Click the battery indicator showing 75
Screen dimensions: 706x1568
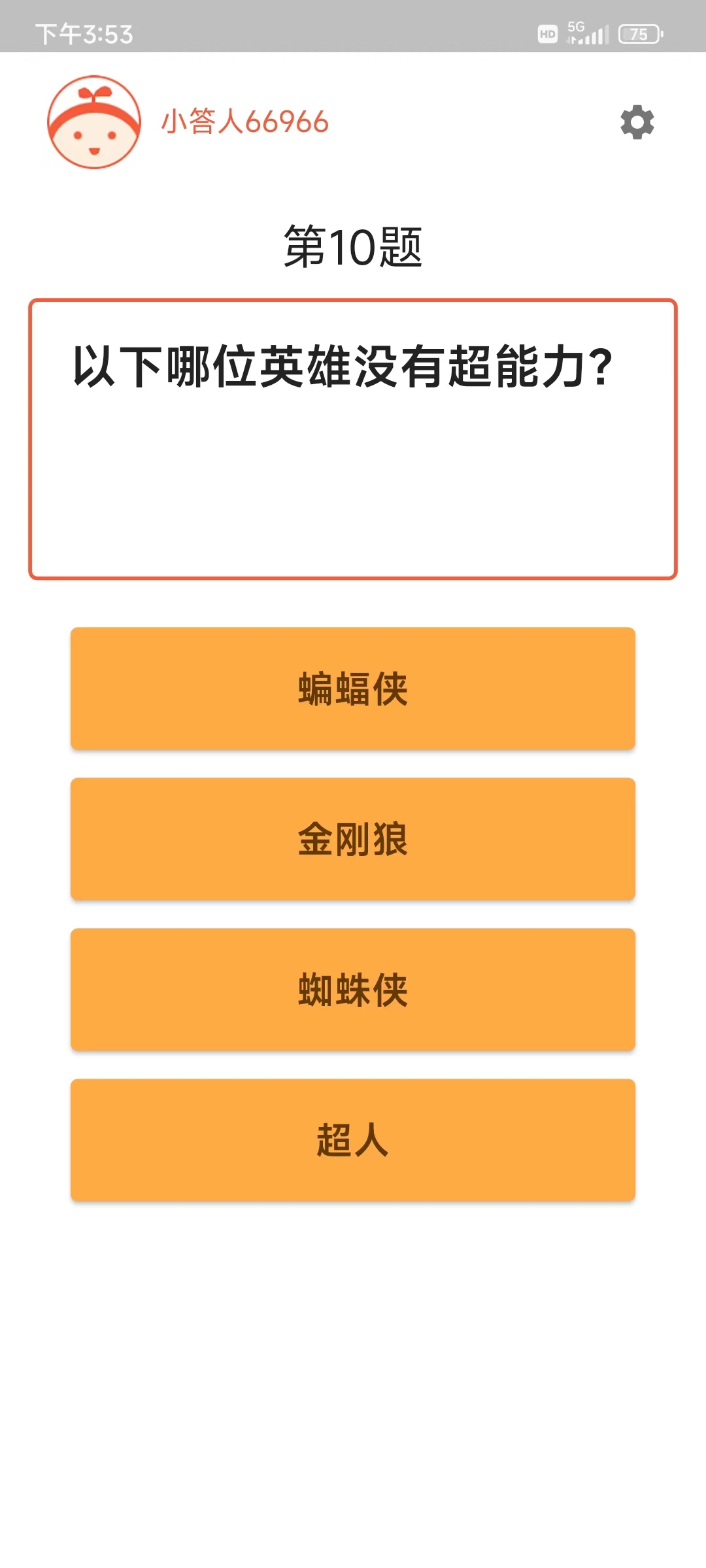[638, 33]
